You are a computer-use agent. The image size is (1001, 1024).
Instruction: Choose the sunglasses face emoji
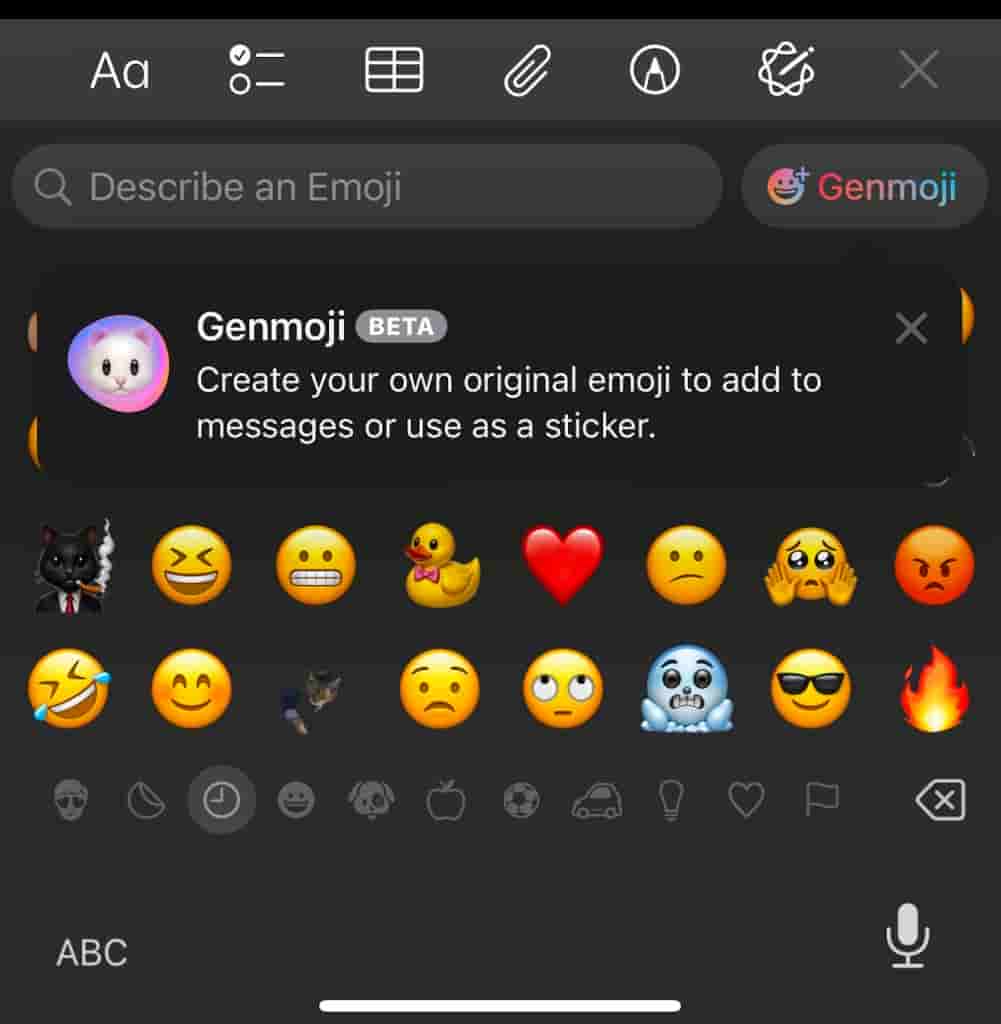[811, 689]
